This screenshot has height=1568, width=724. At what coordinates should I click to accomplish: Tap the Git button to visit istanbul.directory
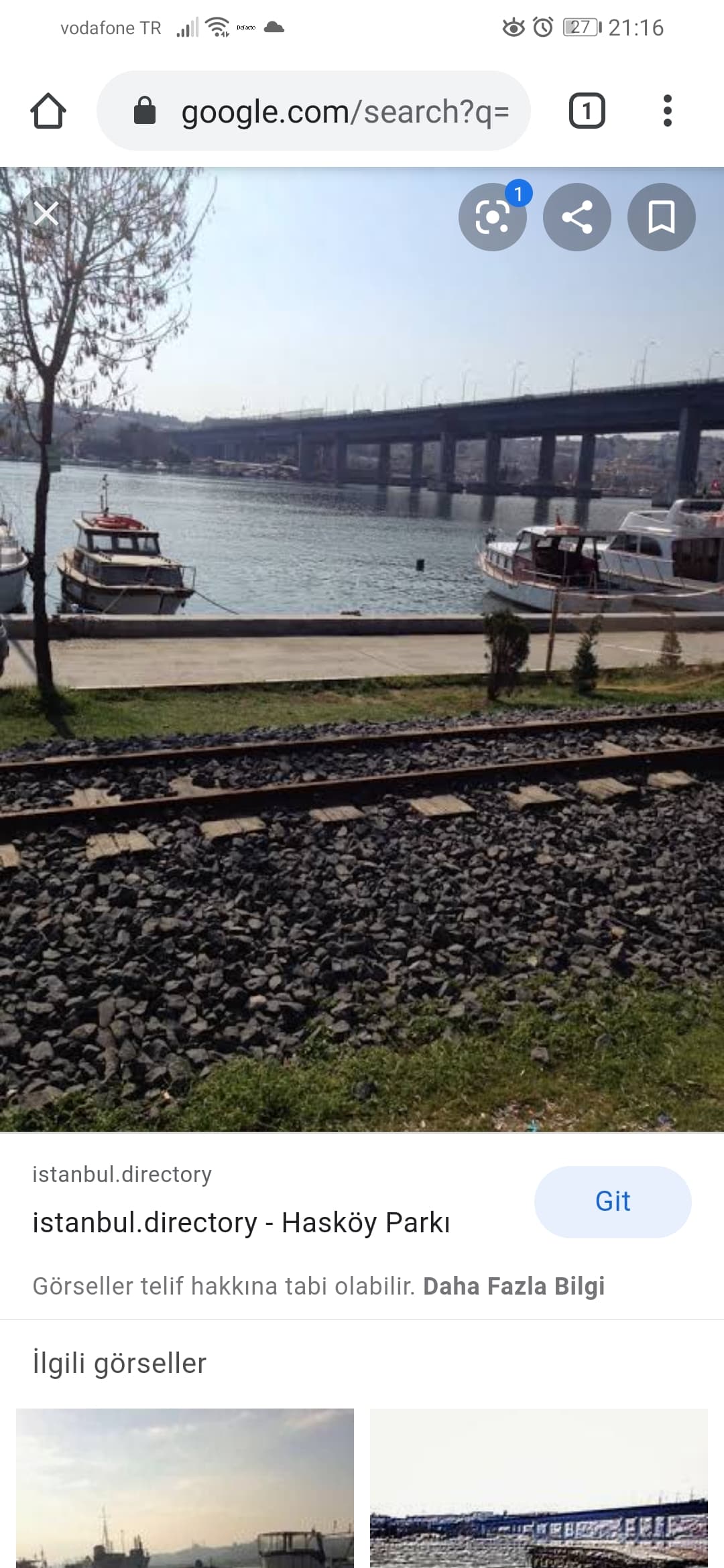(613, 1201)
